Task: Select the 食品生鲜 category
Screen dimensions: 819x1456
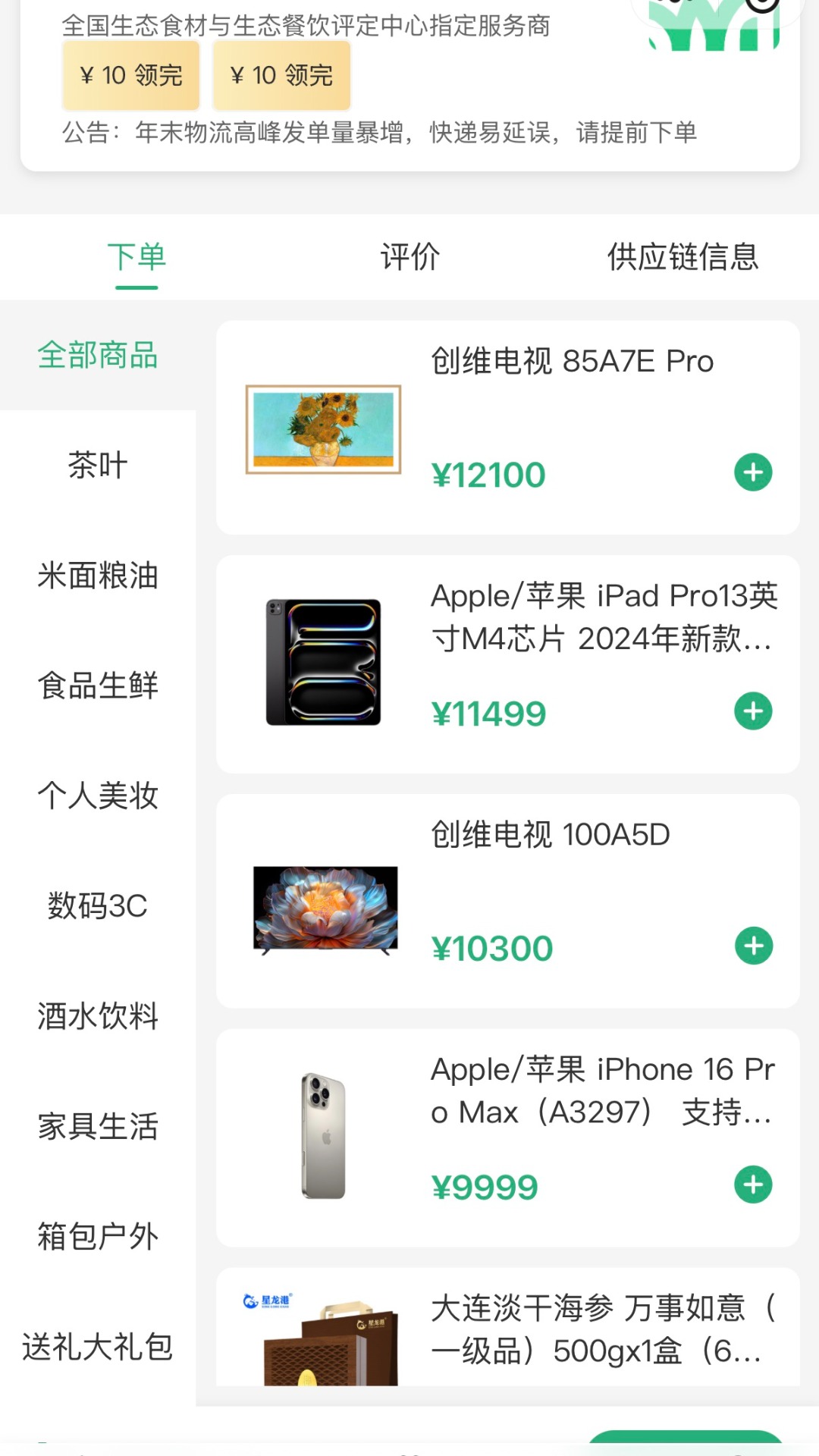Action: (x=98, y=686)
